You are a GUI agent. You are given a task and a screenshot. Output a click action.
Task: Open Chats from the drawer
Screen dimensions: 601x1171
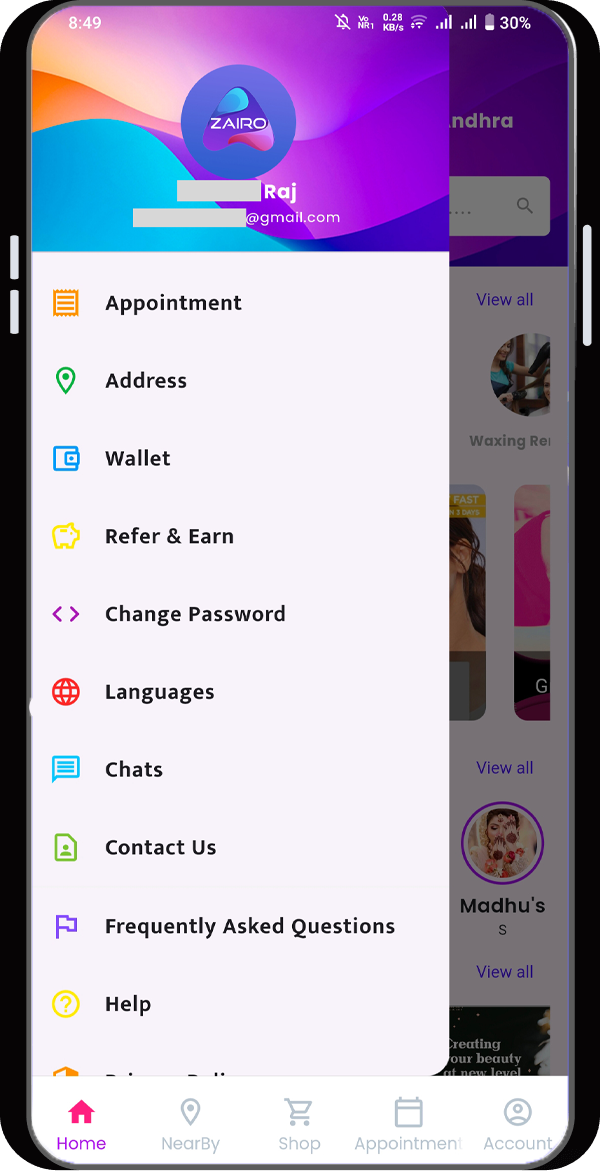pyautogui.click(x=134, y=770)
